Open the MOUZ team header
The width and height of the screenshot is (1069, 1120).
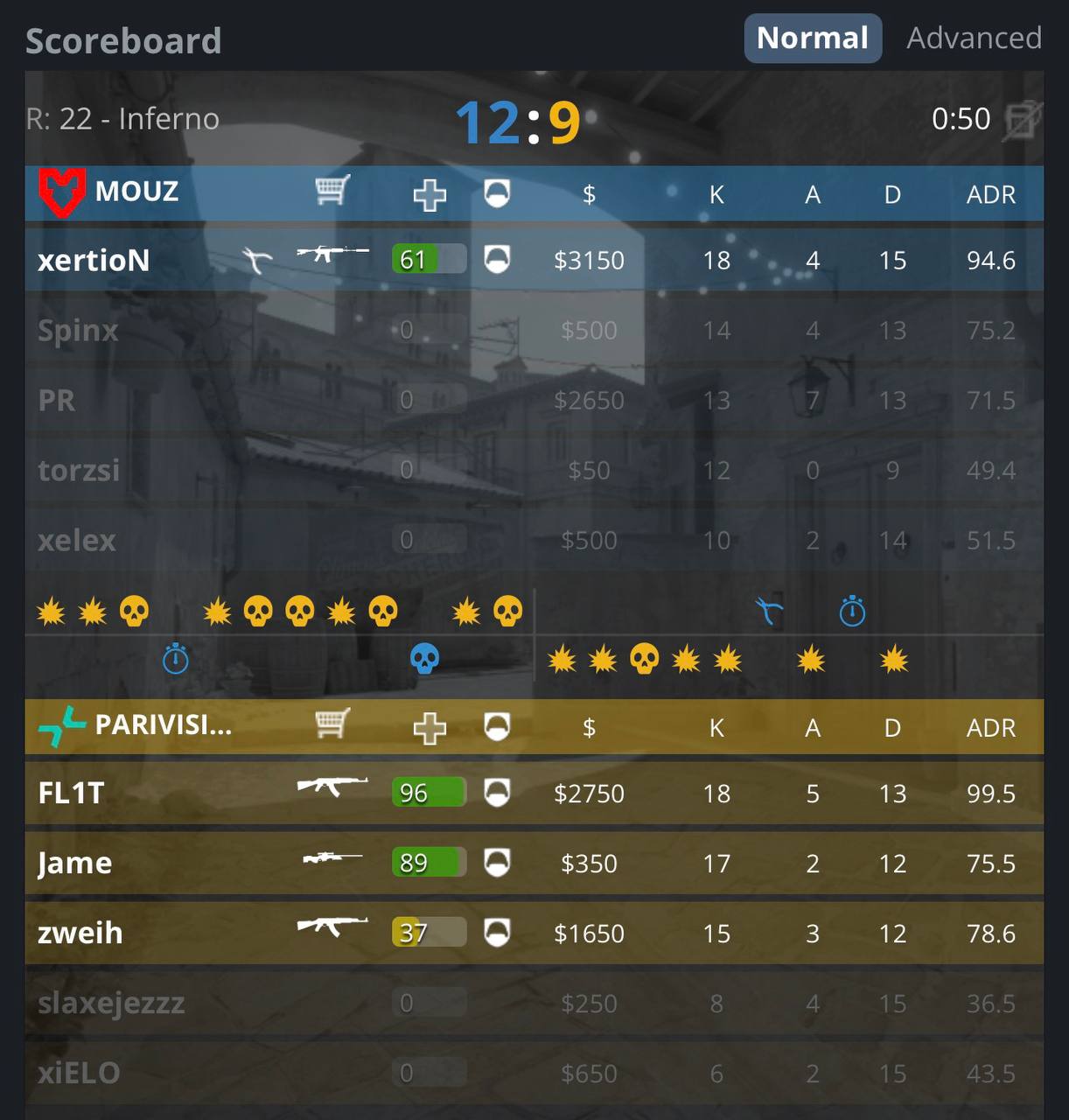(x=534, y=193)
